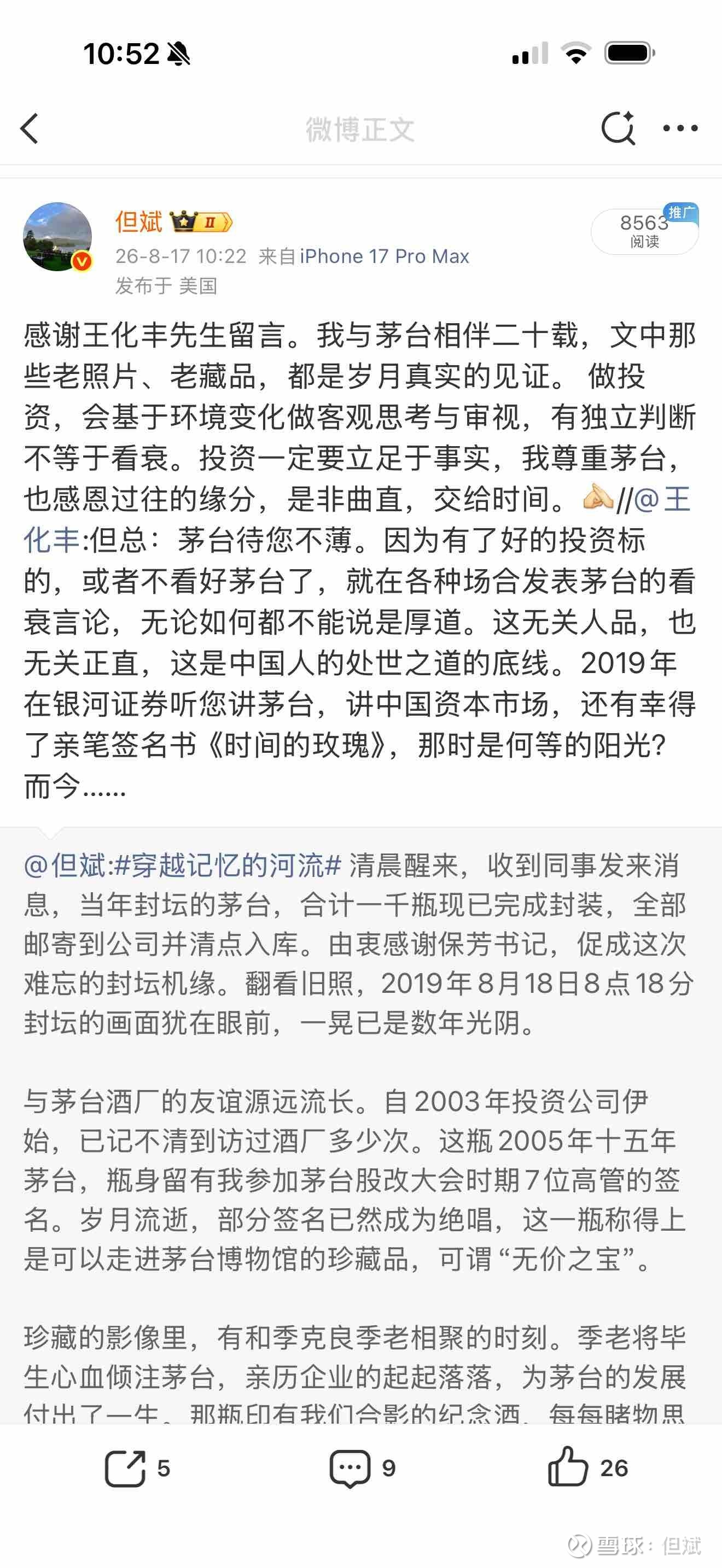Open the search icon in the header
Image resolution: width=722 pixels, height=1568 pixels.
(618, 128)
